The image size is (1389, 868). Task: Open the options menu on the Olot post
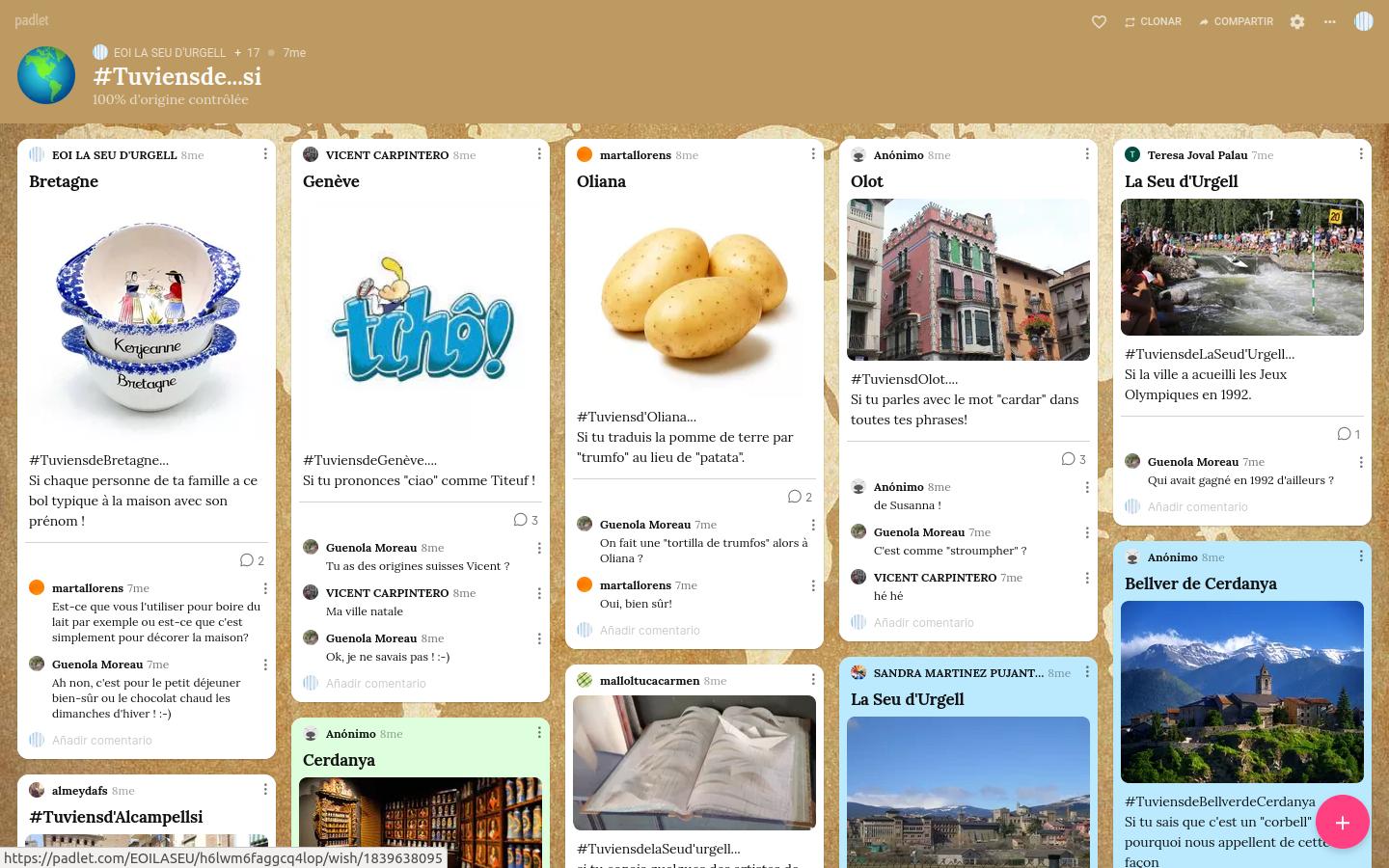coord(1087,154)
